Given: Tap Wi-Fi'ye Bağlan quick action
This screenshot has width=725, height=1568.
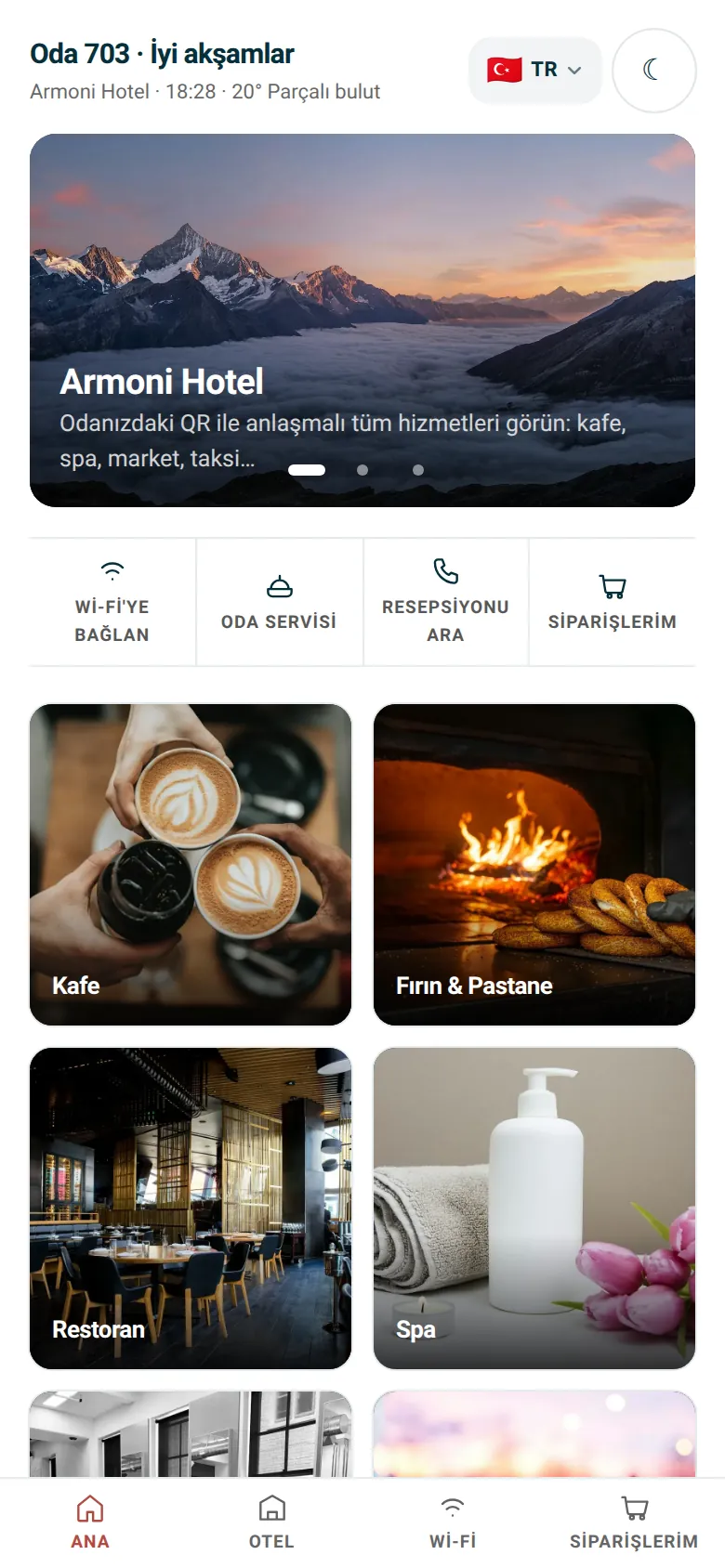Looking at the screenshot, I should tap(112, 602).
